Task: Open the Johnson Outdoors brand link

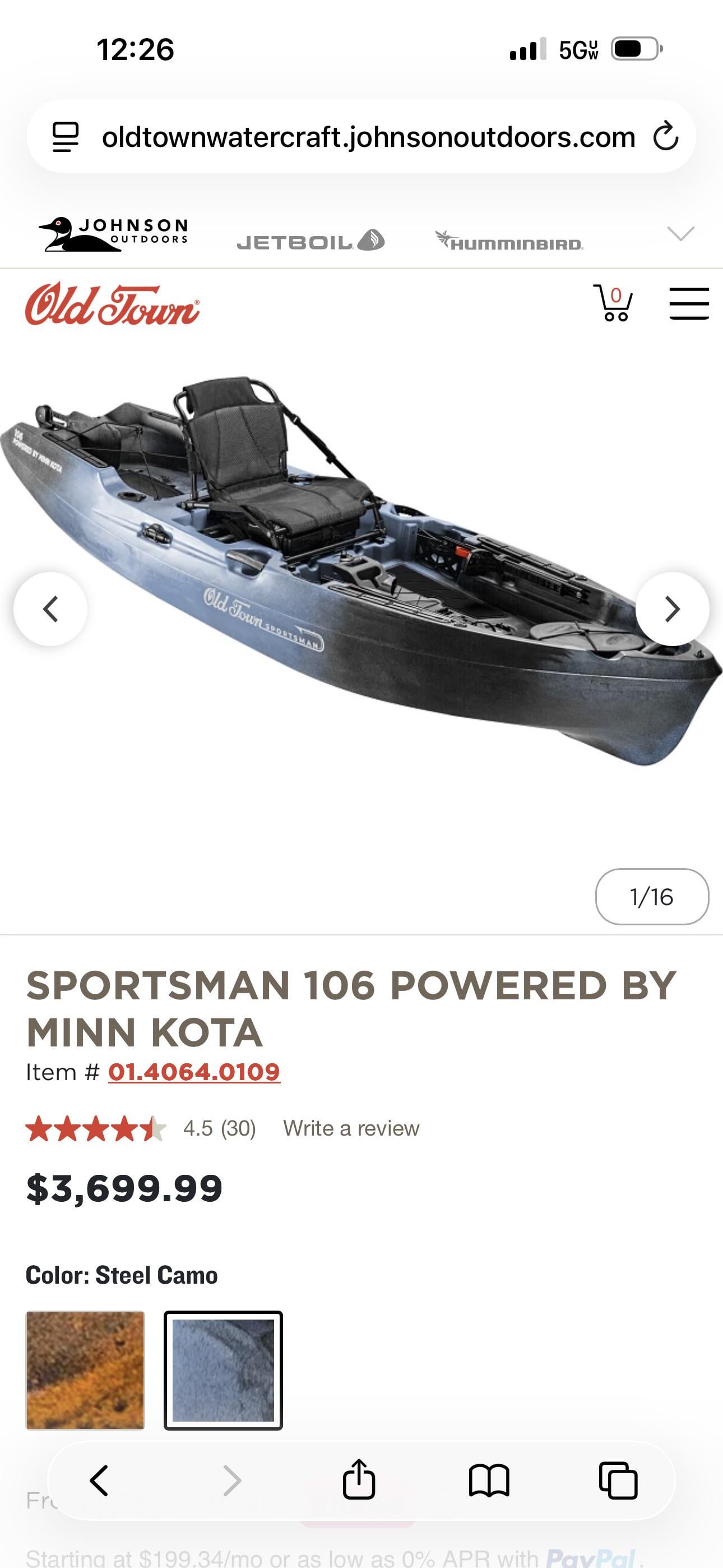Action: coord(114,234)
